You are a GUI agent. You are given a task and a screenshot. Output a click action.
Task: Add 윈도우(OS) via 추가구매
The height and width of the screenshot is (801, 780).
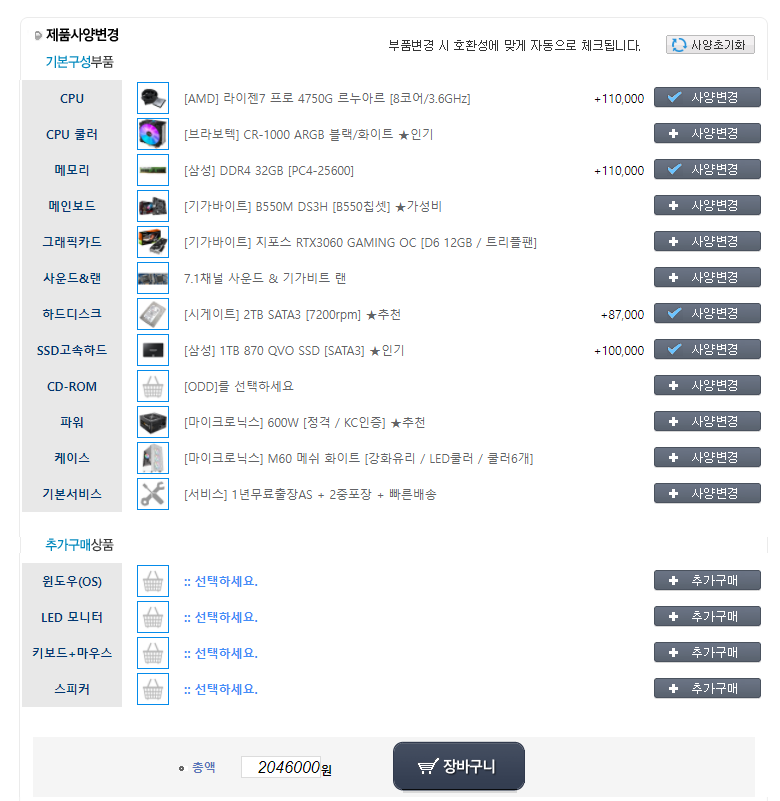[707, 581]
